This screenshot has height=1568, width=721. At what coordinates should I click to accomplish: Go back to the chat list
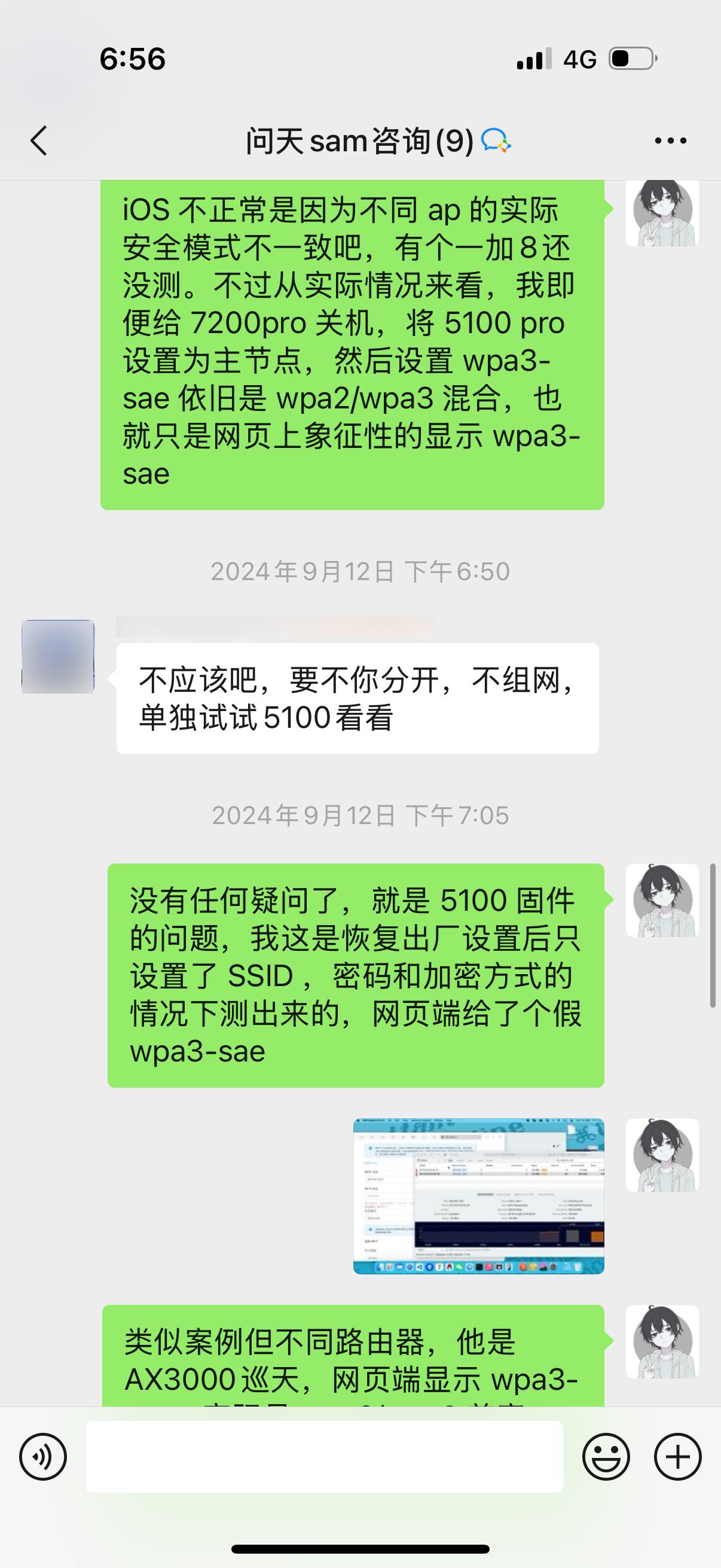[x=39, y=141]
